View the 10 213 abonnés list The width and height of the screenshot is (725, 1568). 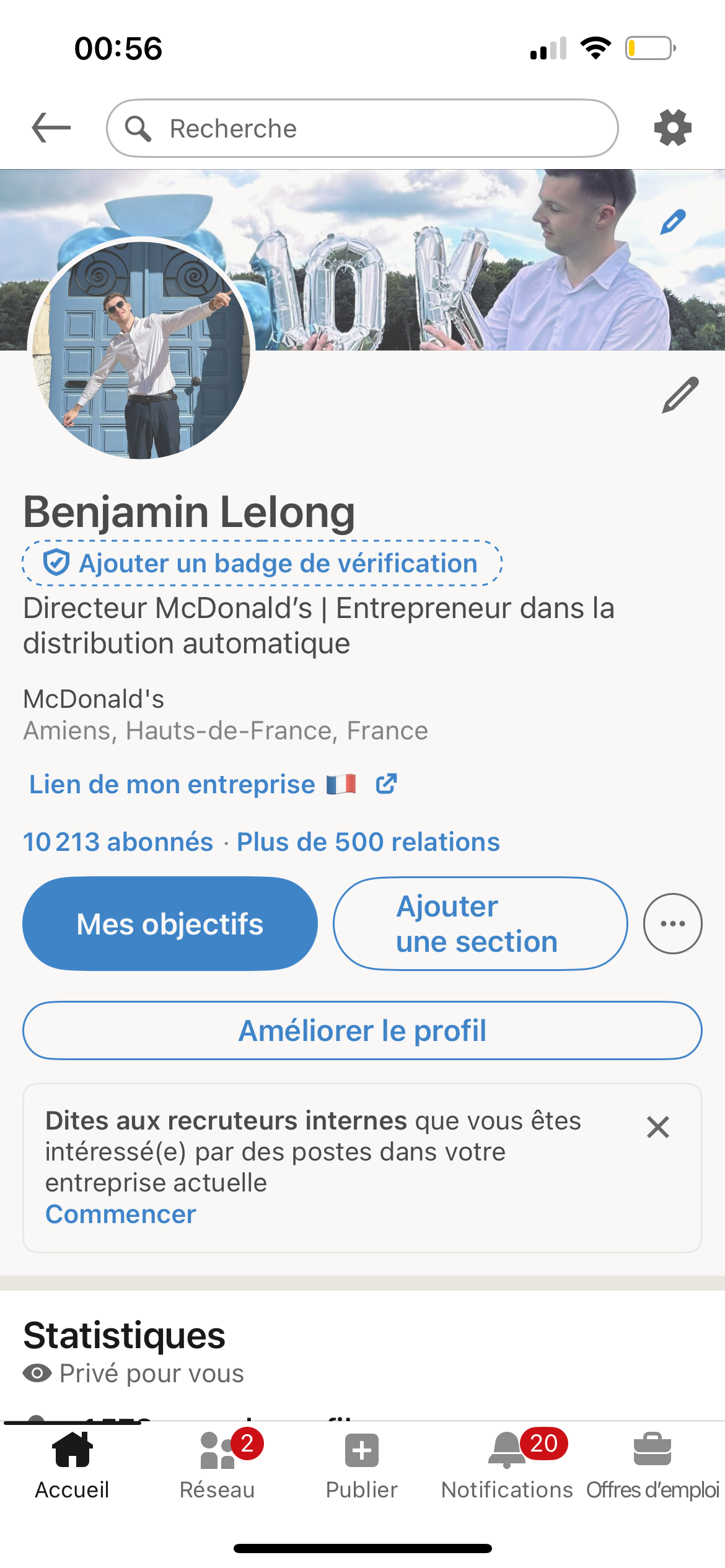click(x=118, y=842)
